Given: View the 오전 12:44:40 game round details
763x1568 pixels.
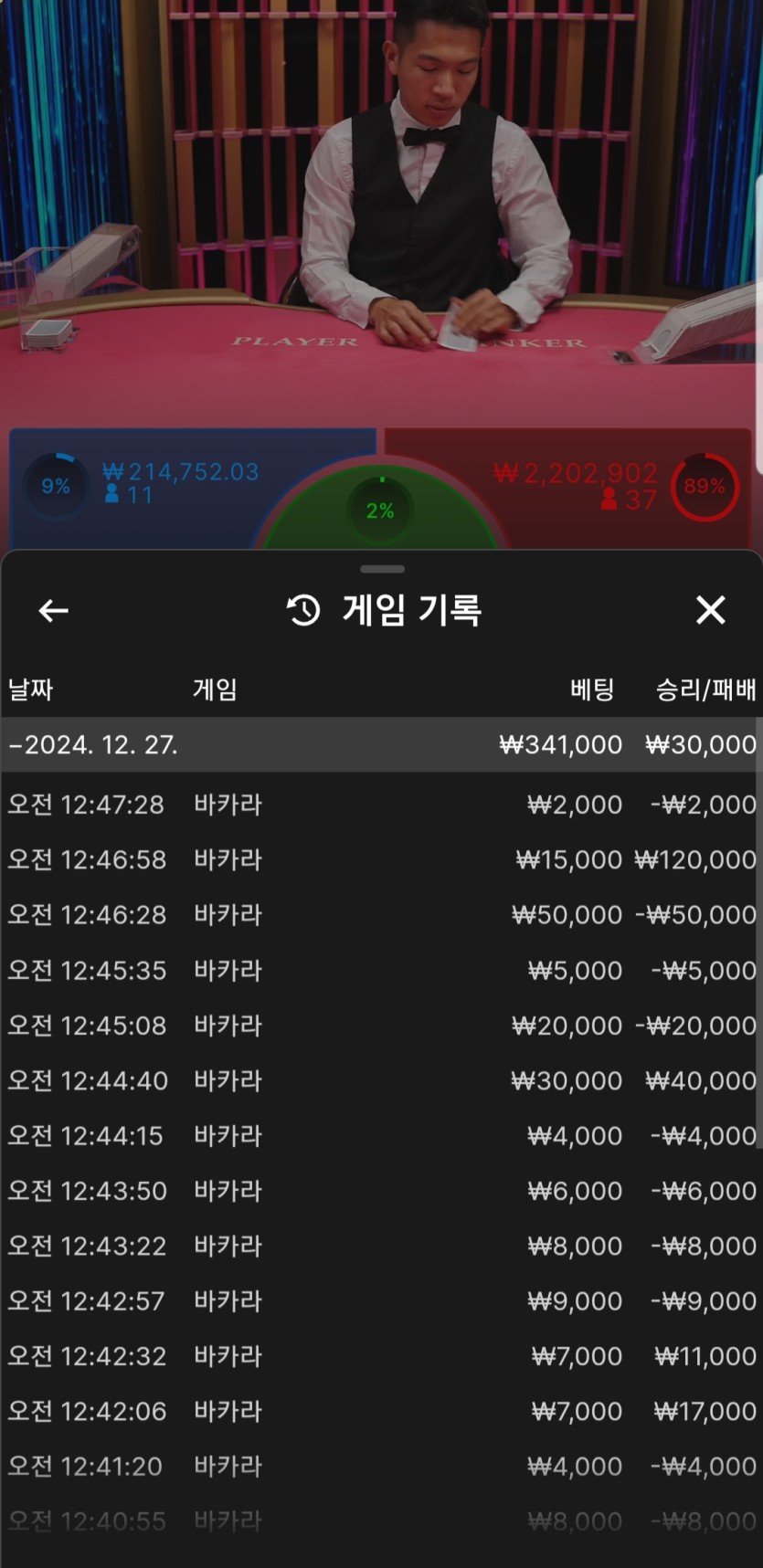Looking at the screenshot, I should (380, 1080).
